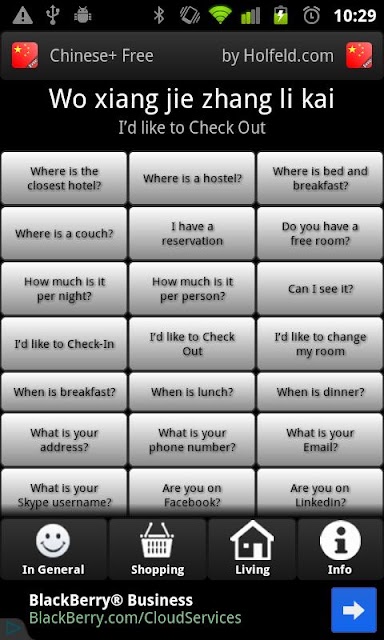Tap 'Where is the closest hotel?' phrase

pos(64,178)
